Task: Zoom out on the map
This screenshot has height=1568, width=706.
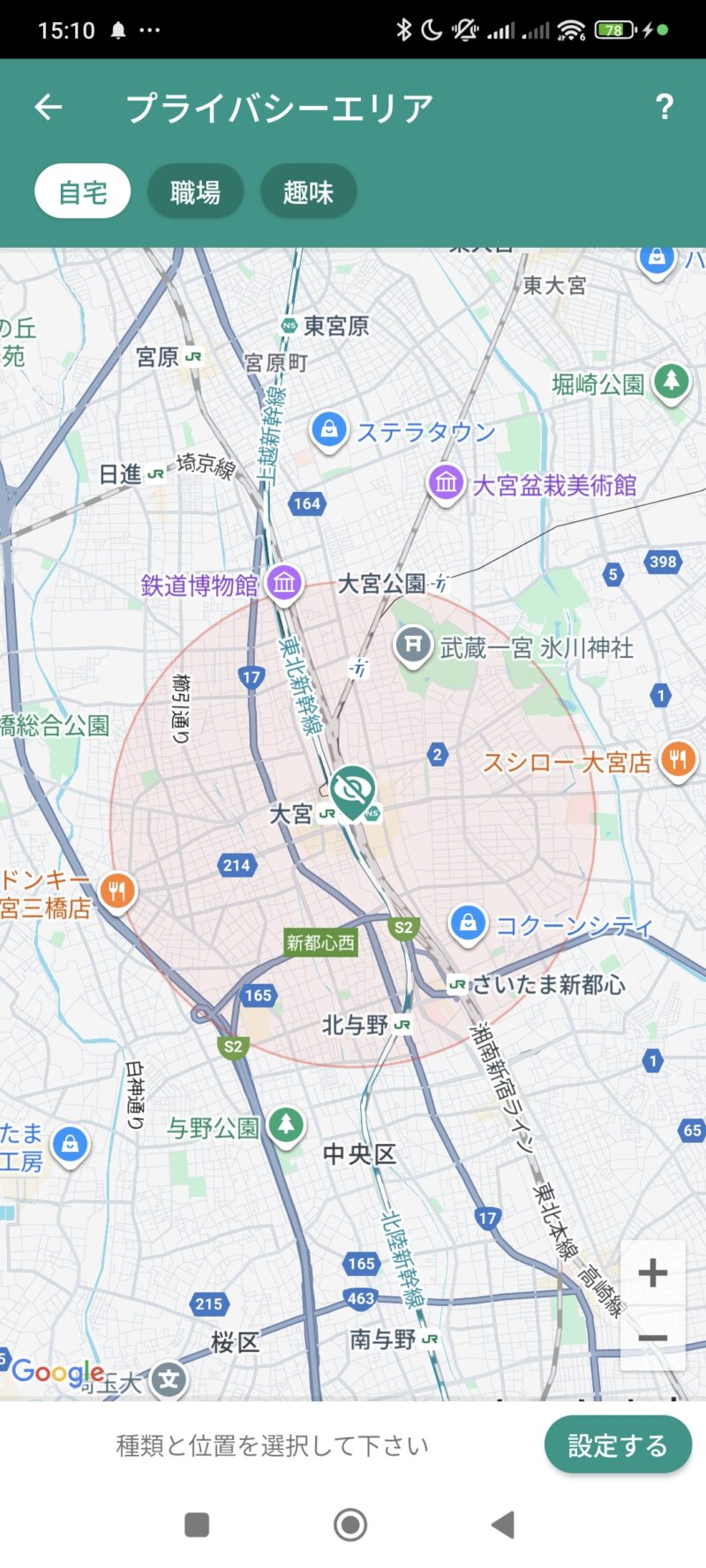Action: (x=652, y=1338)
